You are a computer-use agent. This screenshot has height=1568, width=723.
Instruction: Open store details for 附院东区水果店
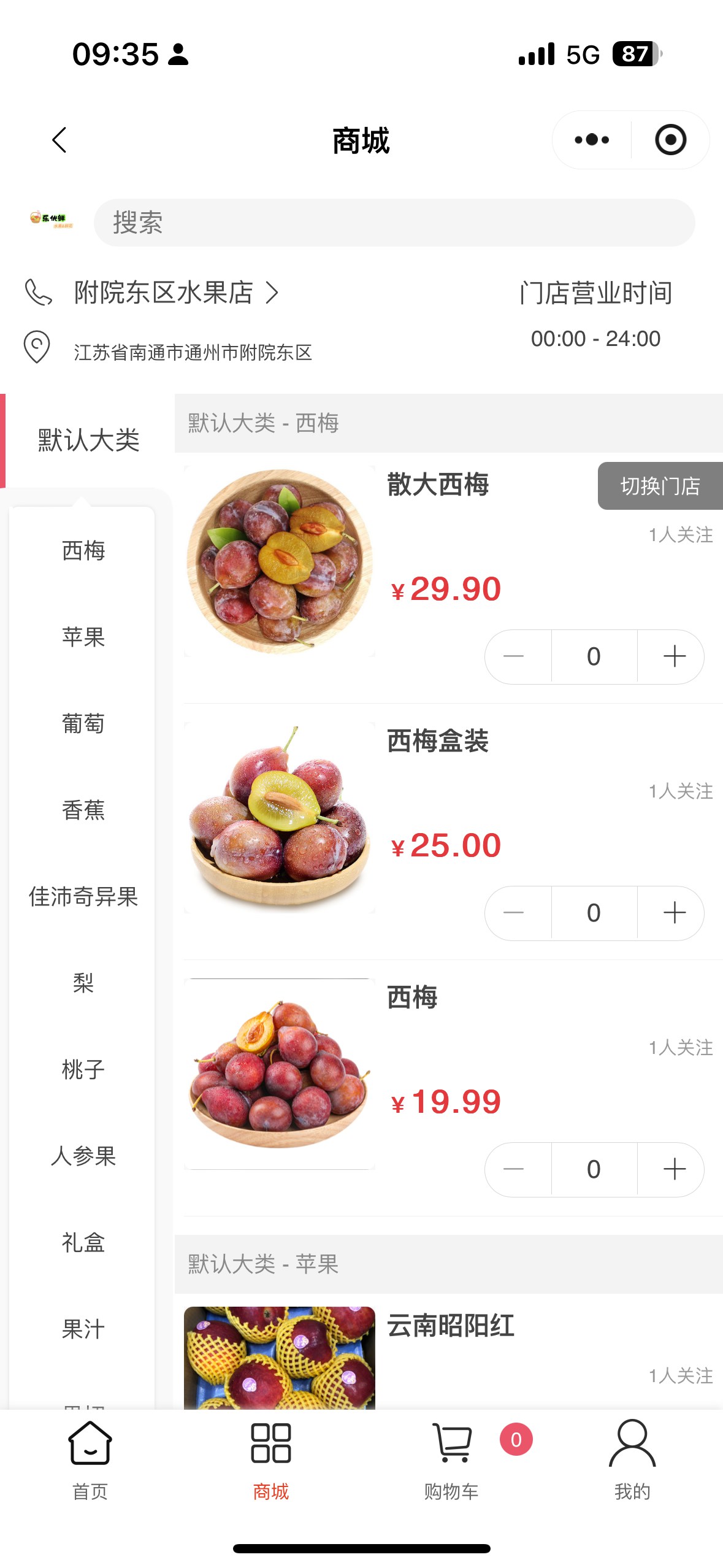175,293
